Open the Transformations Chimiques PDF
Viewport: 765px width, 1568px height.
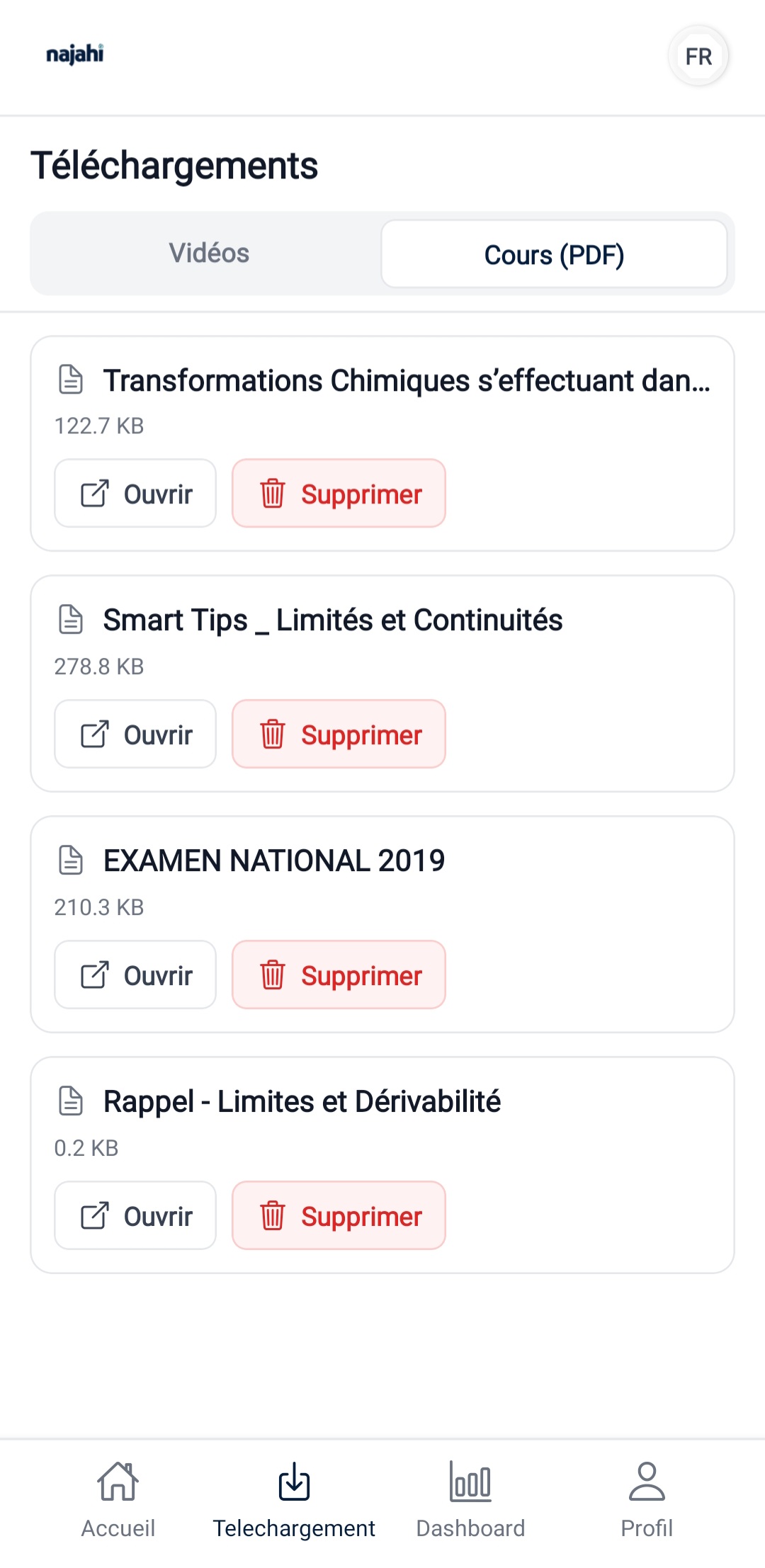[135, 494]
